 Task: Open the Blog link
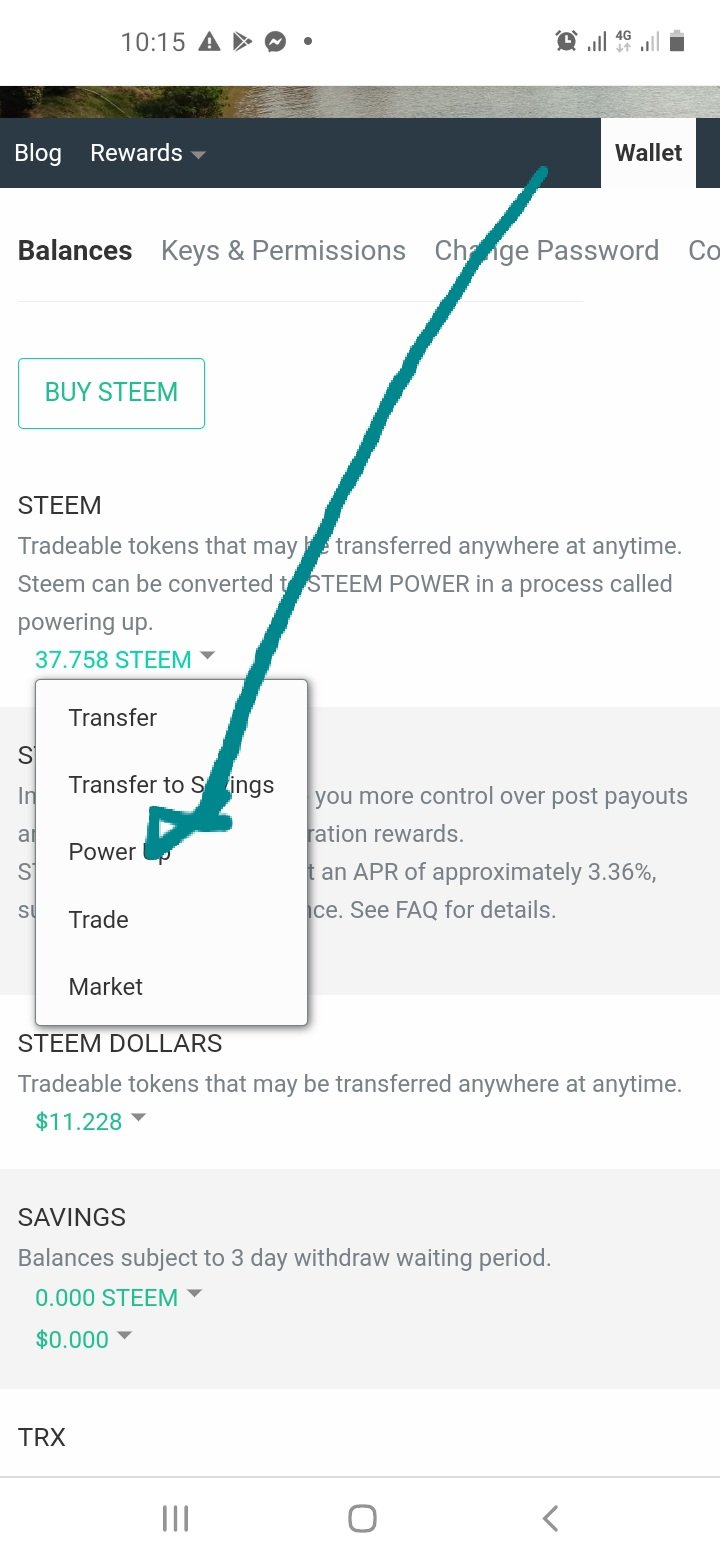[38, 153]
